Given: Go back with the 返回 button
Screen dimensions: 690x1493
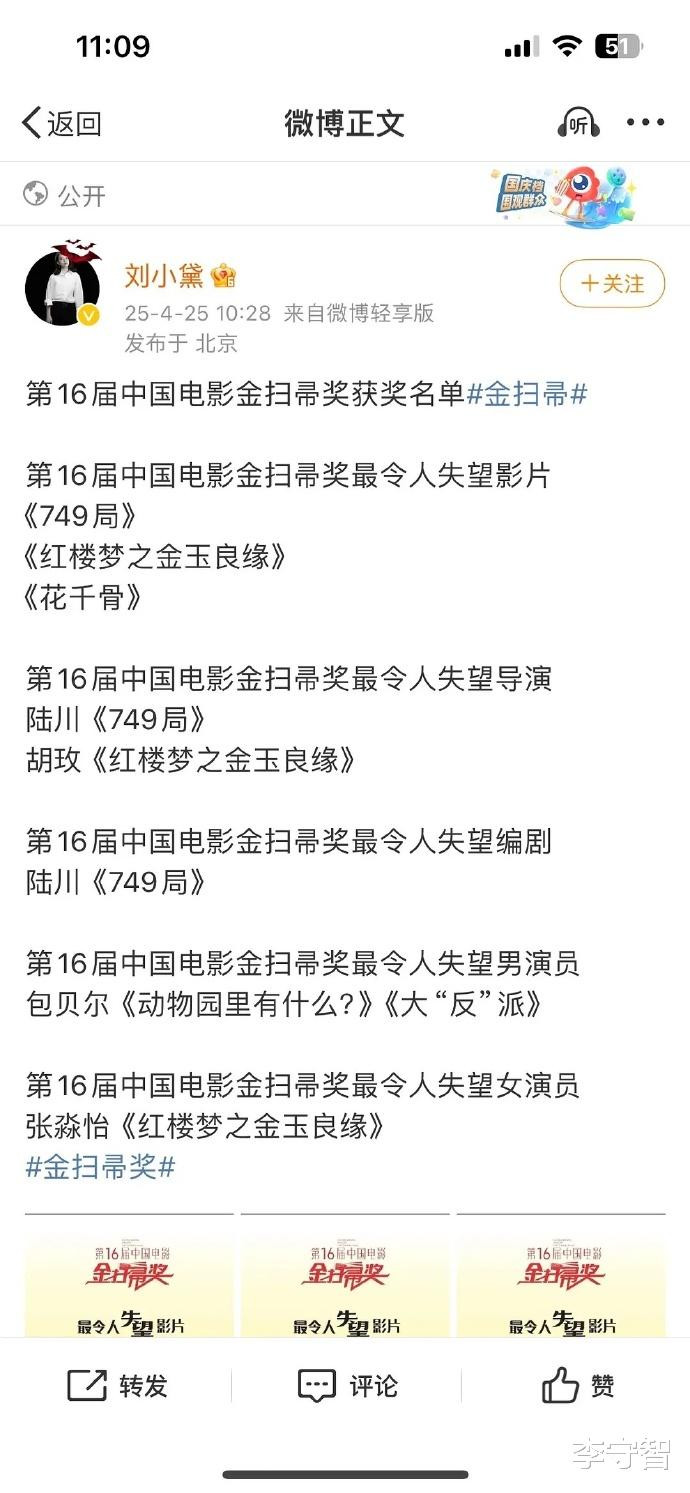Looking at the screenshot, I should (x=62, y=123).
